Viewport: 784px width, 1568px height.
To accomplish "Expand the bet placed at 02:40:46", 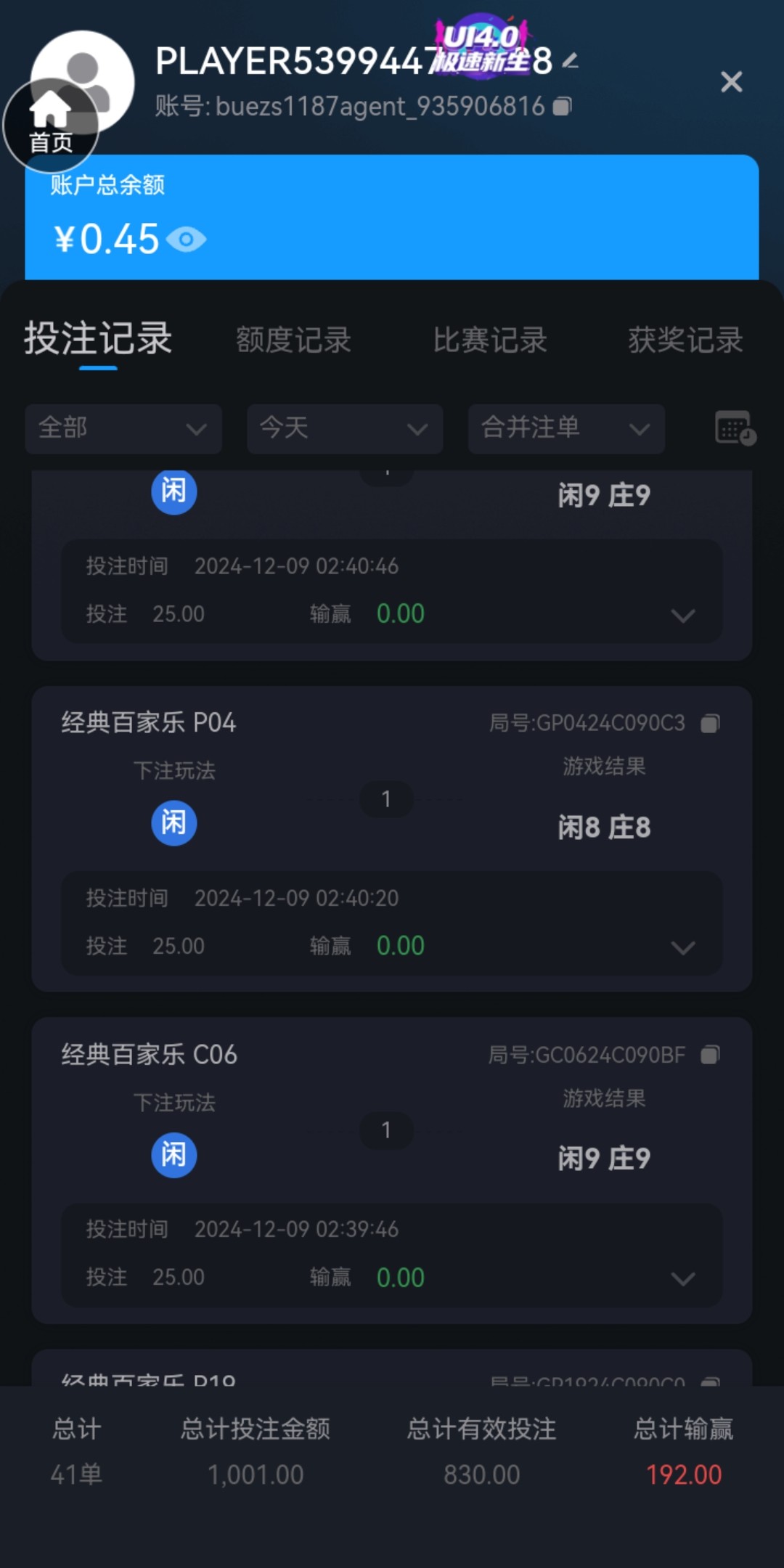I will pyautogui.click(x=683, y=616).
